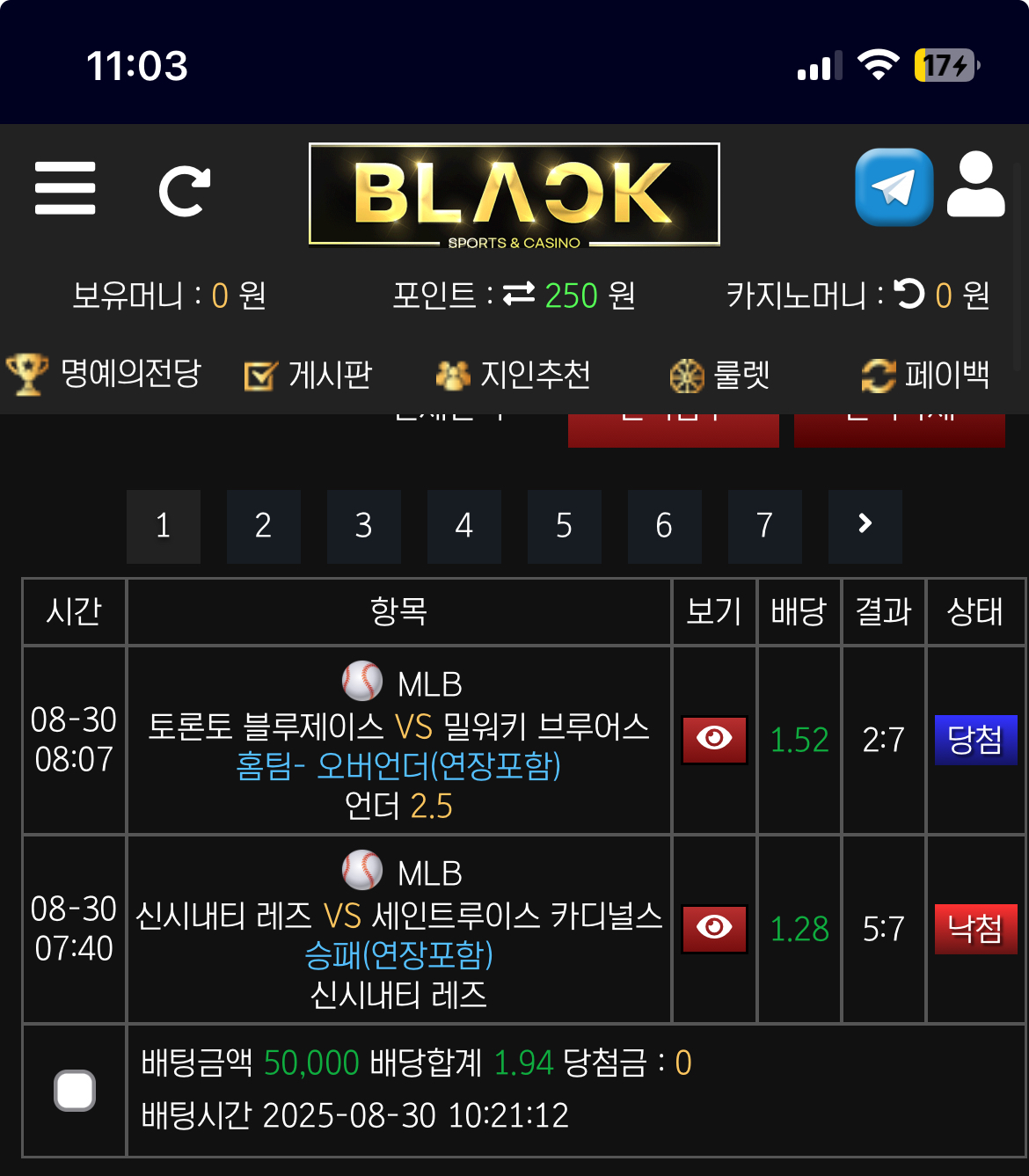Open the hamburger menu

click(x=65, y=188)
